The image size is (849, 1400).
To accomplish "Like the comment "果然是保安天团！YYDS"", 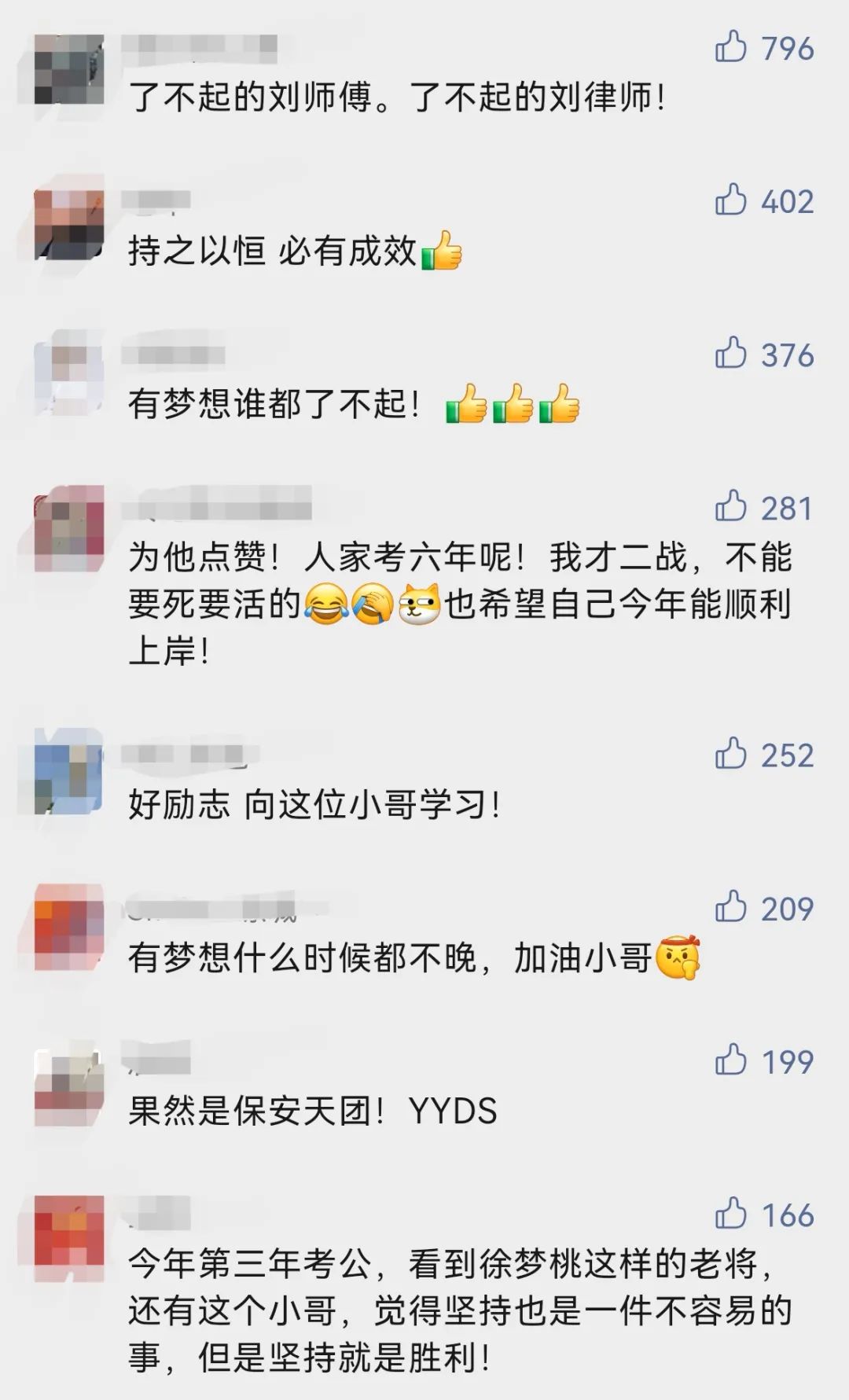I will click(730, 1060).
